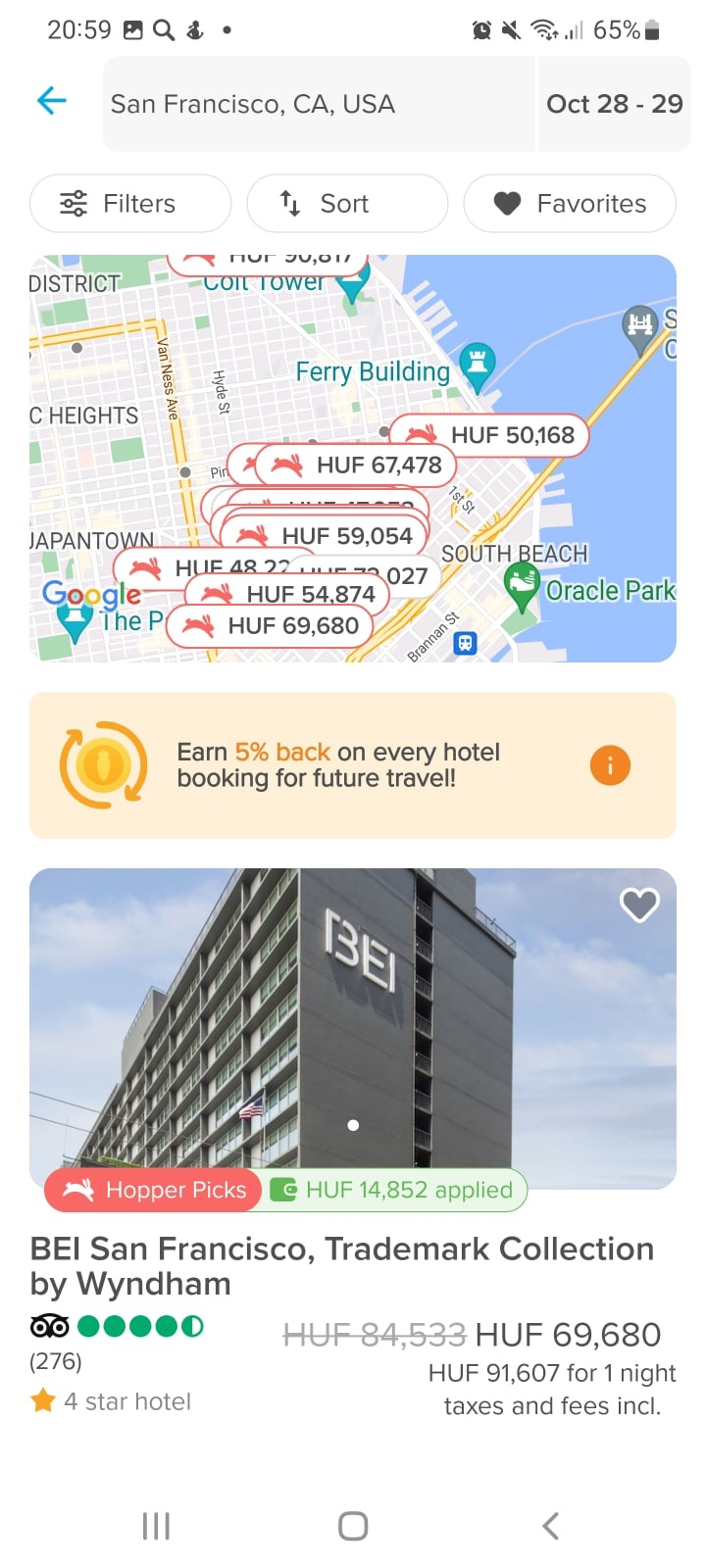
Task: Tap the system home button
Action: [353, 1526]
